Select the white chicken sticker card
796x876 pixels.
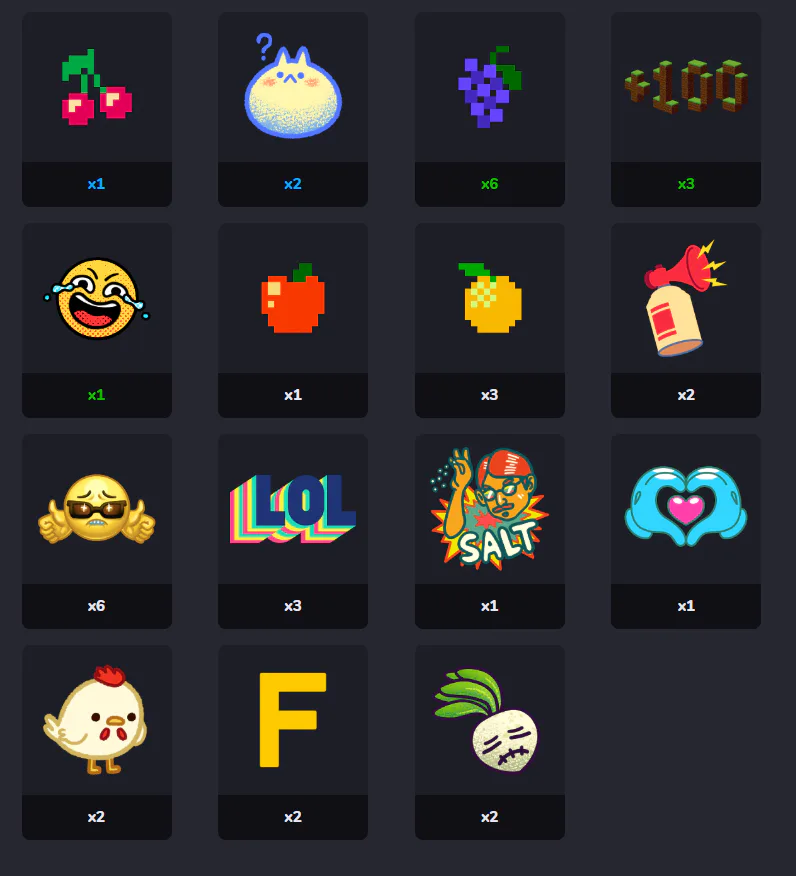point(96,721)
